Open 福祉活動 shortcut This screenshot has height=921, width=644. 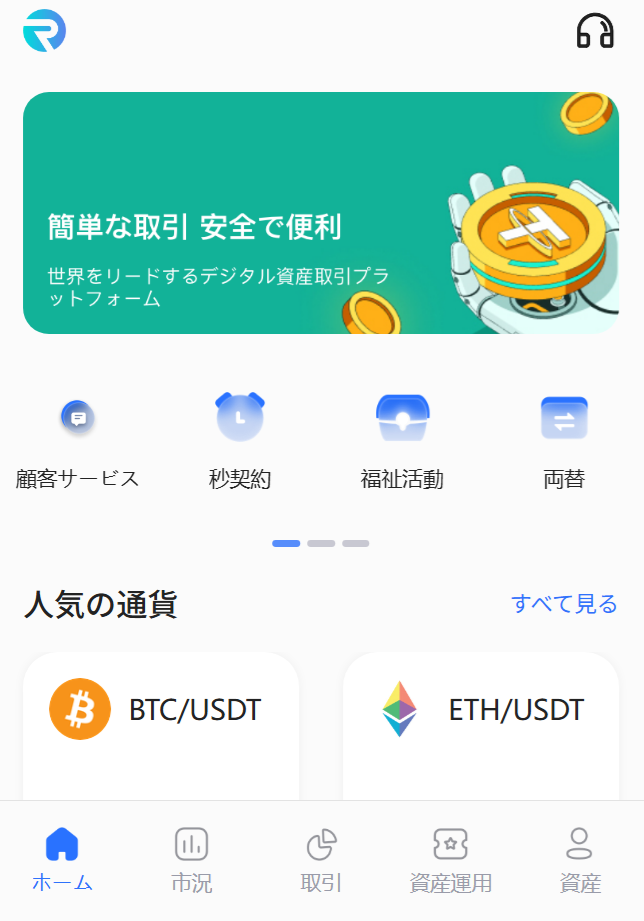point(402,440)
